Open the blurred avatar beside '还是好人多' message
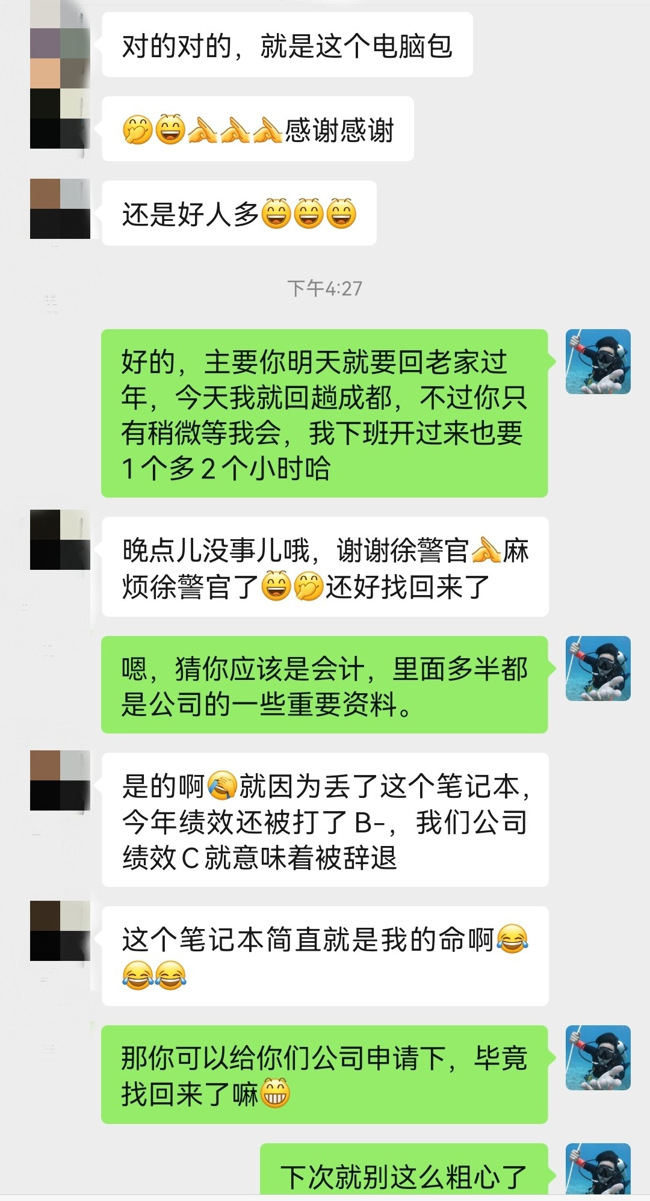The height and width of the screenshot is (1201, 650). coord(60,209)
